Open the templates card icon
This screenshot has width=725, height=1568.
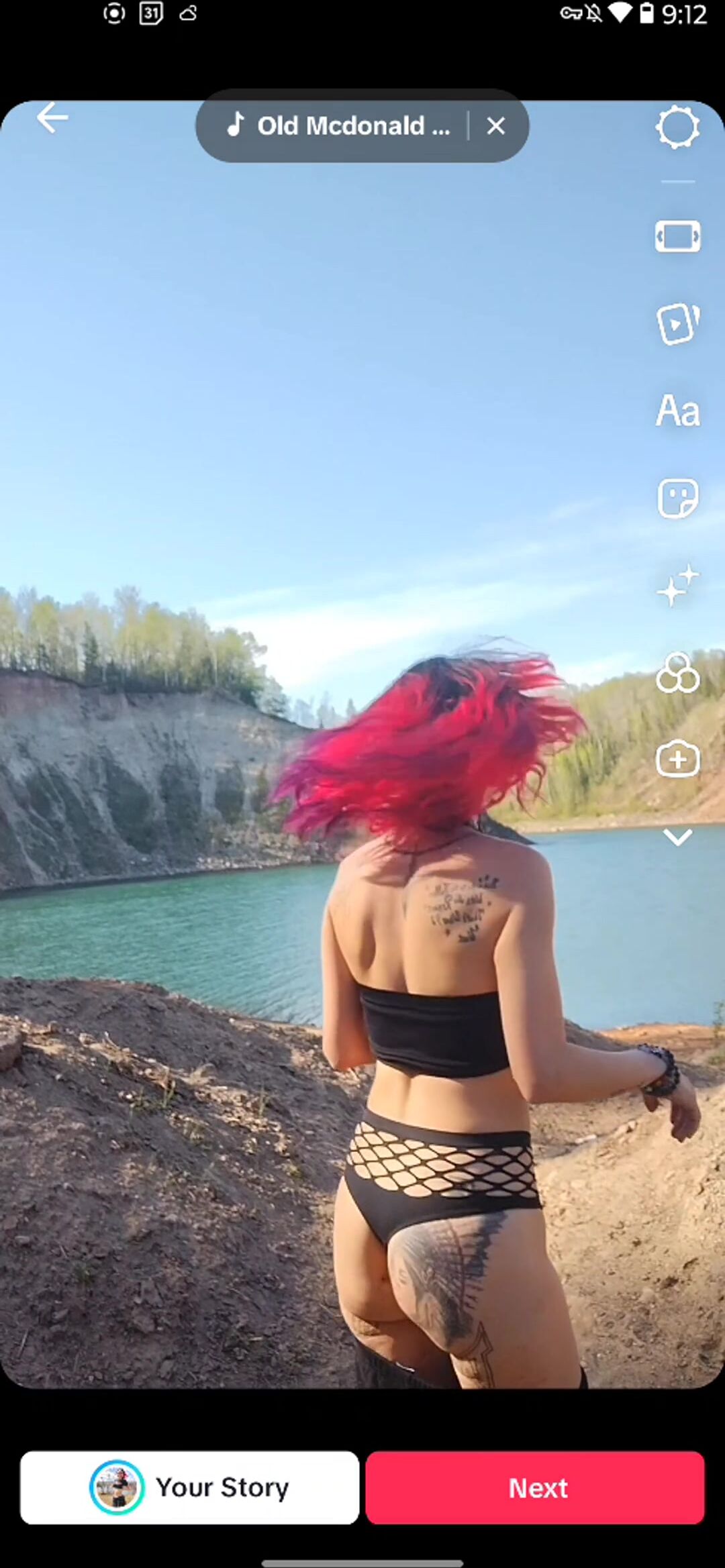click(677, 324)
